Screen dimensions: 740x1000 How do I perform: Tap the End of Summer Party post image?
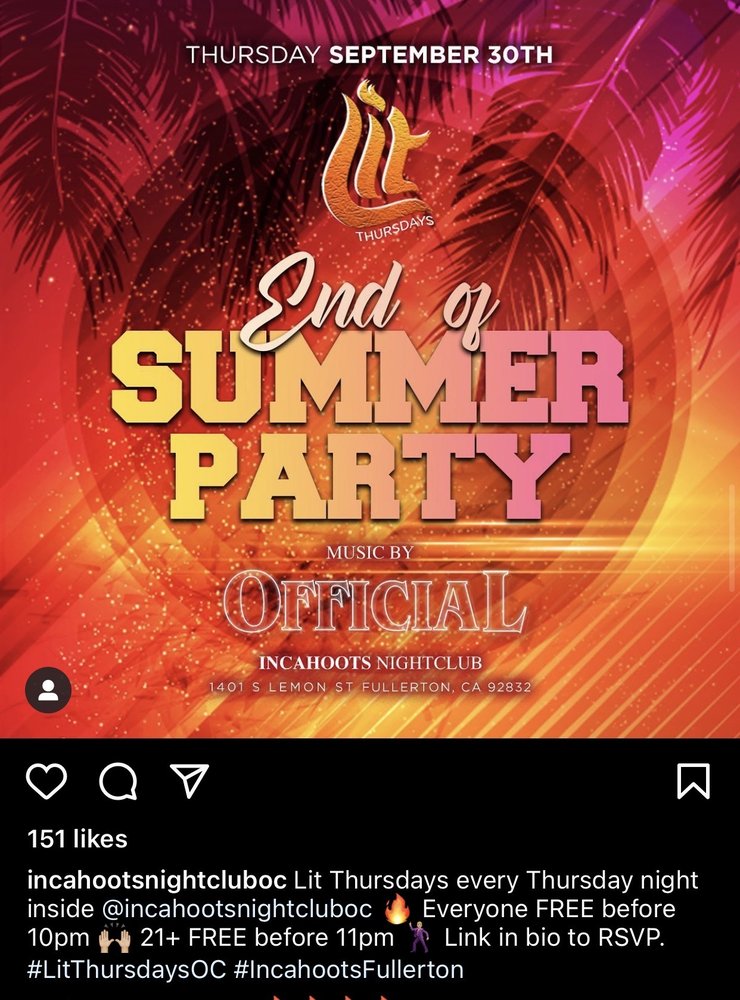[x=370, y=400]
